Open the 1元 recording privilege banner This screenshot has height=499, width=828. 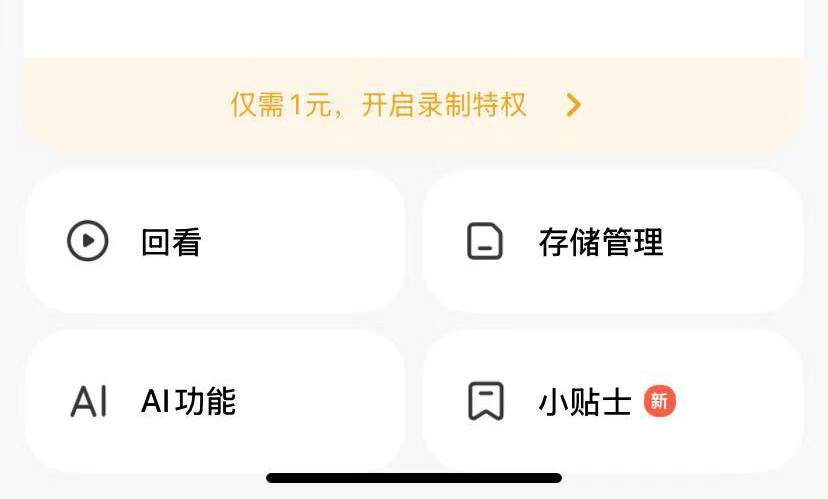[405, 105]
